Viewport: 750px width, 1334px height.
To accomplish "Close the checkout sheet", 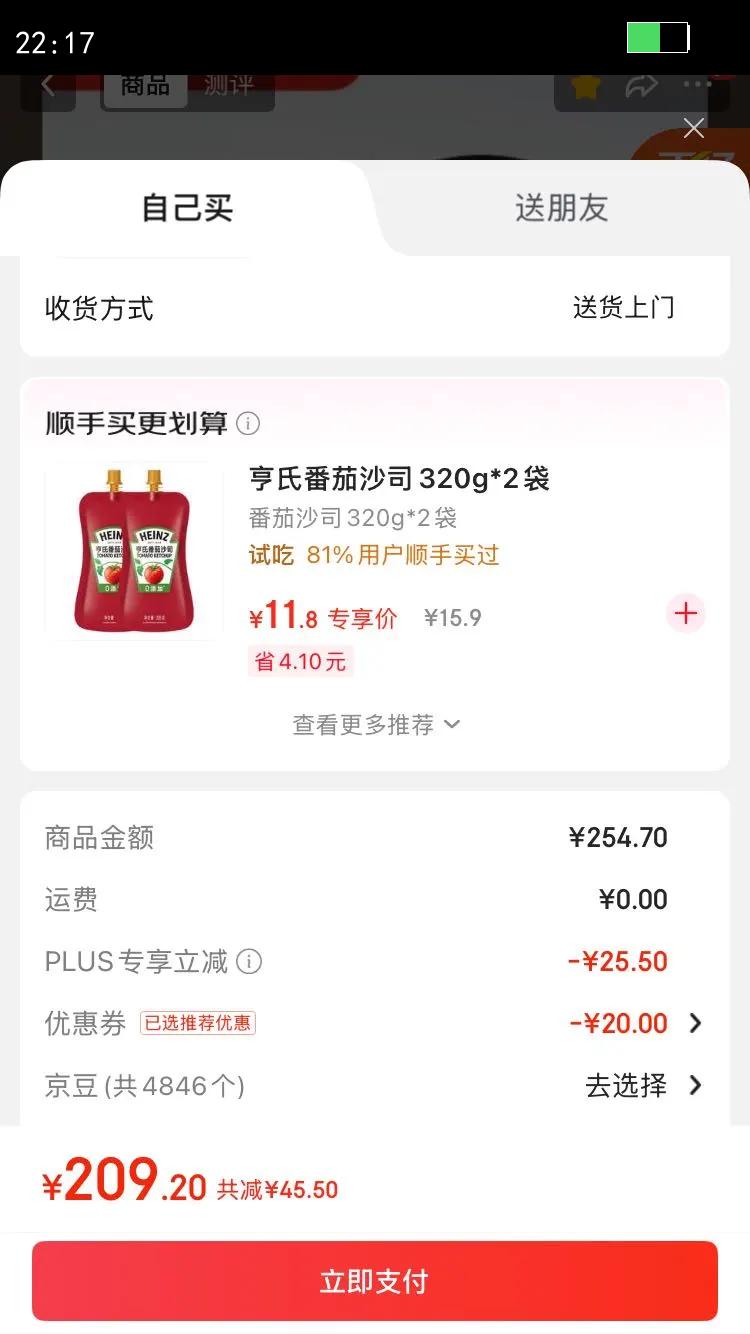I will tap(694, 128).
